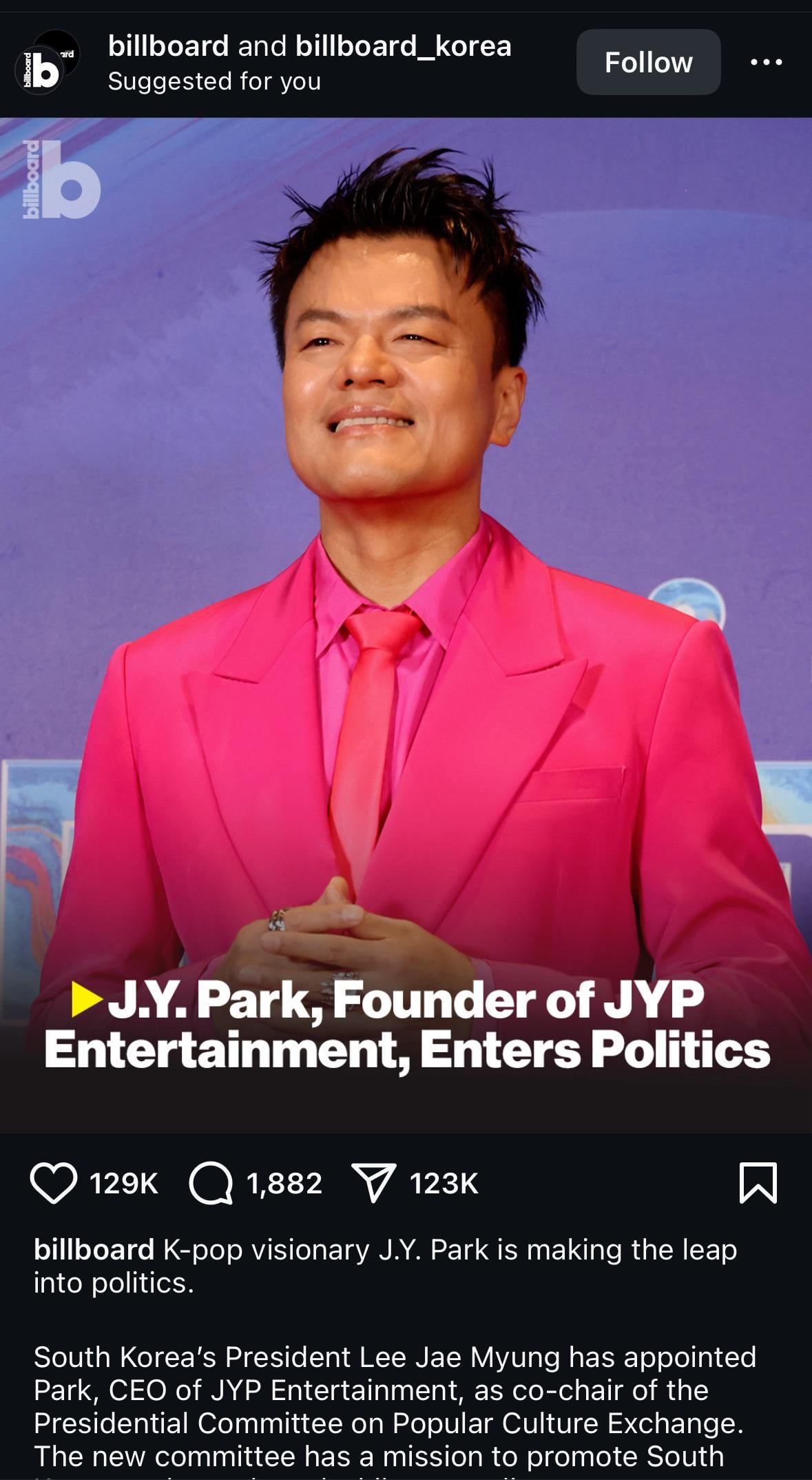Open the three-dot options menu
Viewport: 812px width, 1480px height.
(766, 62)
